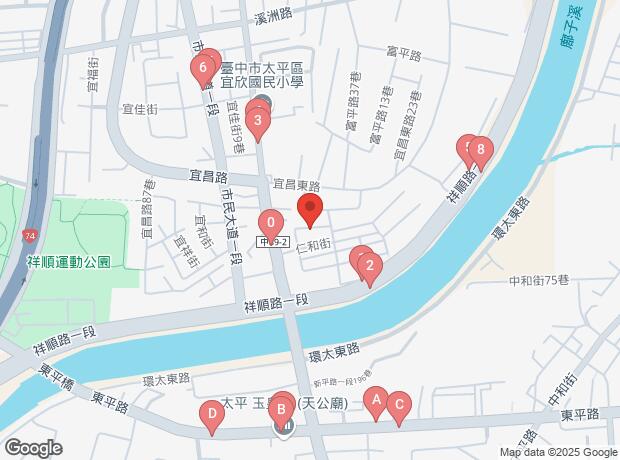Select the map marker labeled 2
This screenshot has height=460, width=620.
[x=370, y=266]
